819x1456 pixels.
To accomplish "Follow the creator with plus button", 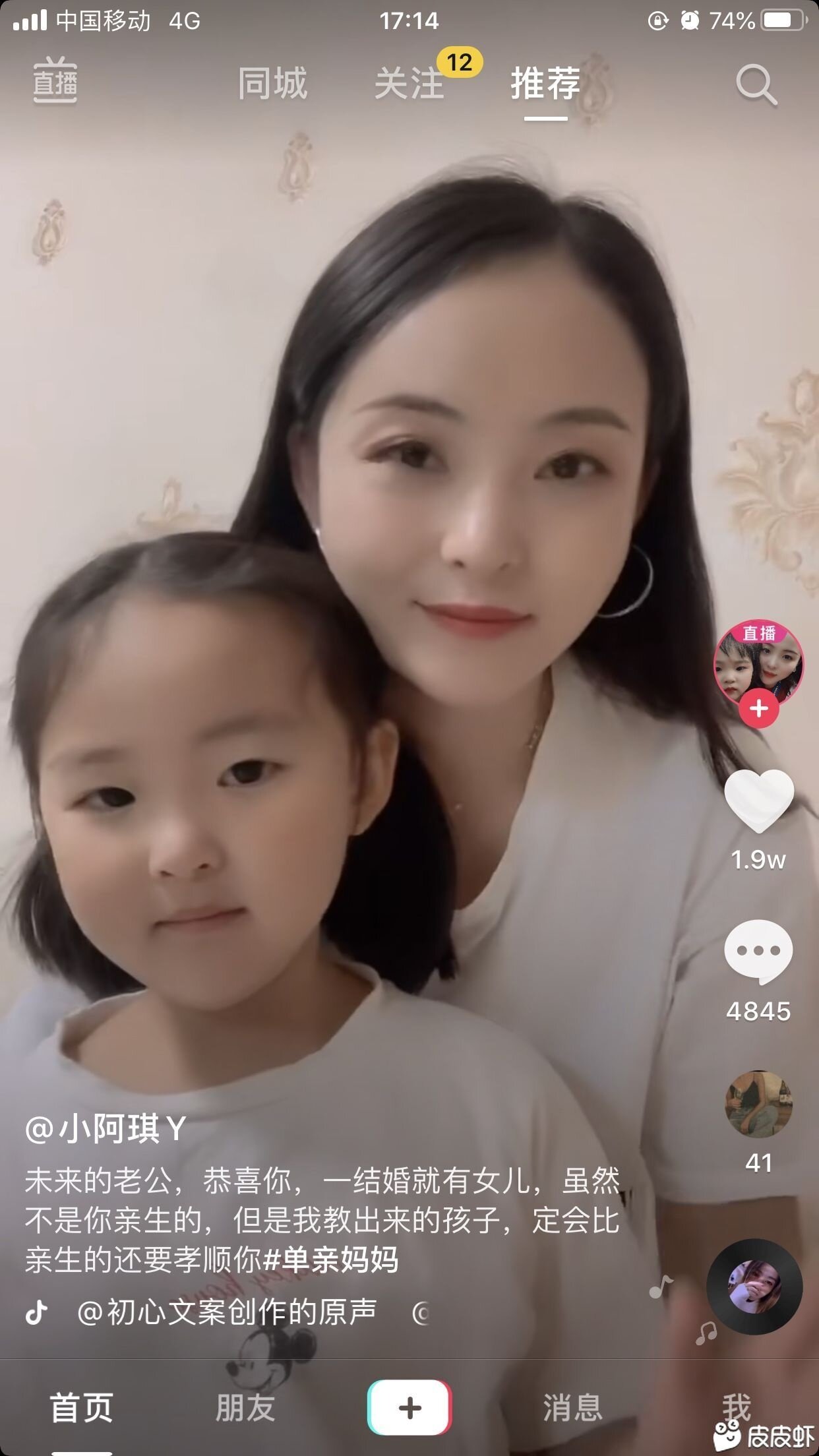I will click(758, 708).
